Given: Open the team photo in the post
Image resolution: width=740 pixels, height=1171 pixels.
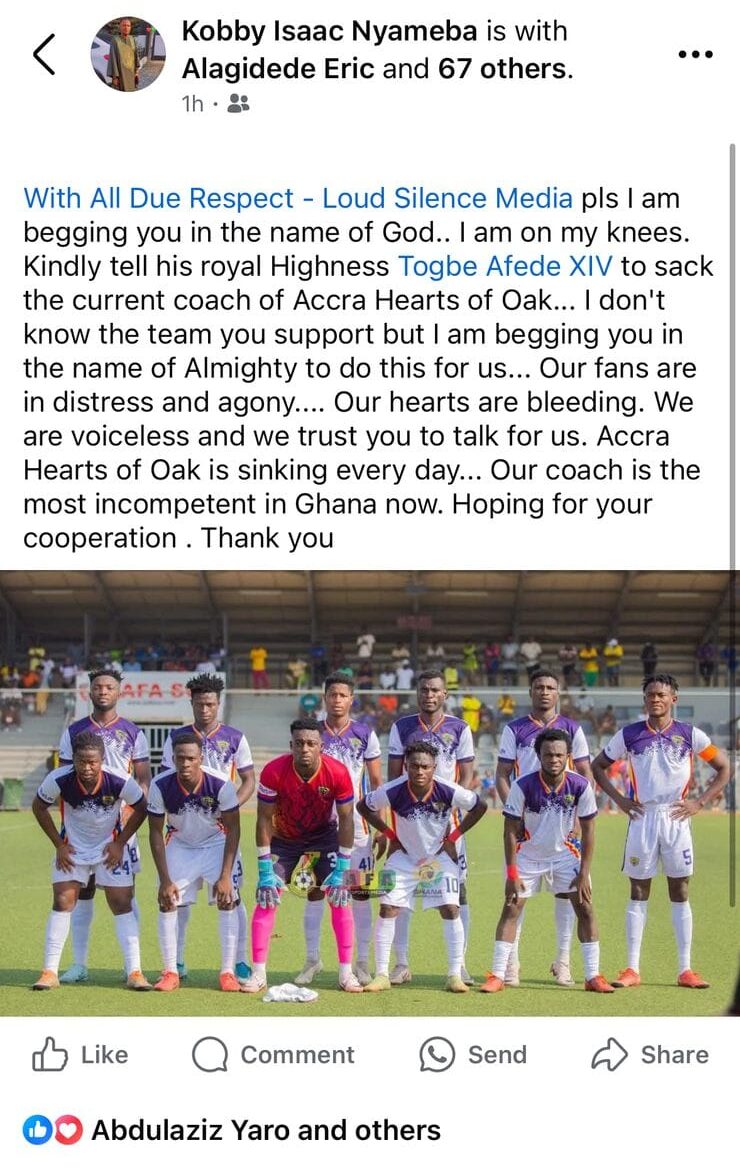Looking at the screenshot, I should coord(369,792).
